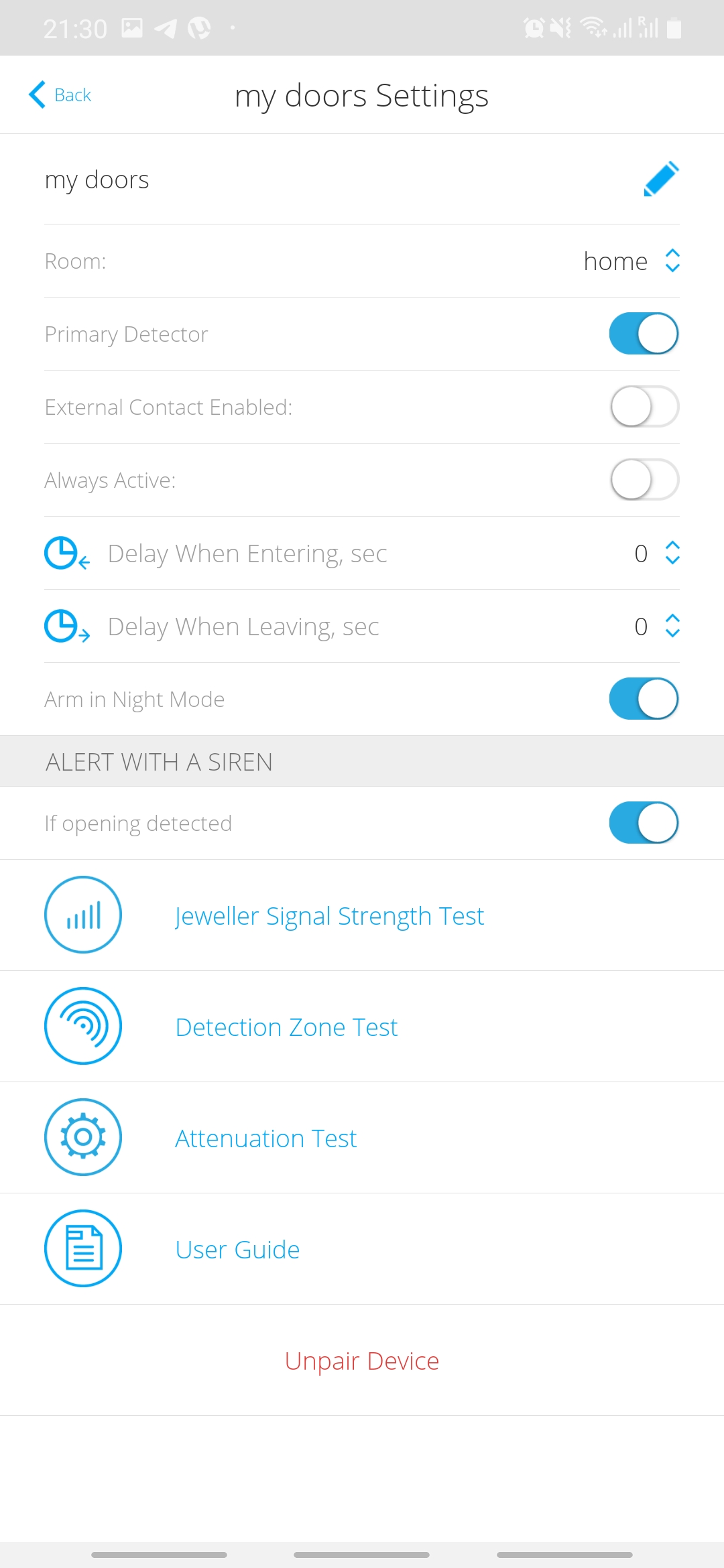
Task: Turn off siren alert if opening detected
Action: tap(644, 823)
